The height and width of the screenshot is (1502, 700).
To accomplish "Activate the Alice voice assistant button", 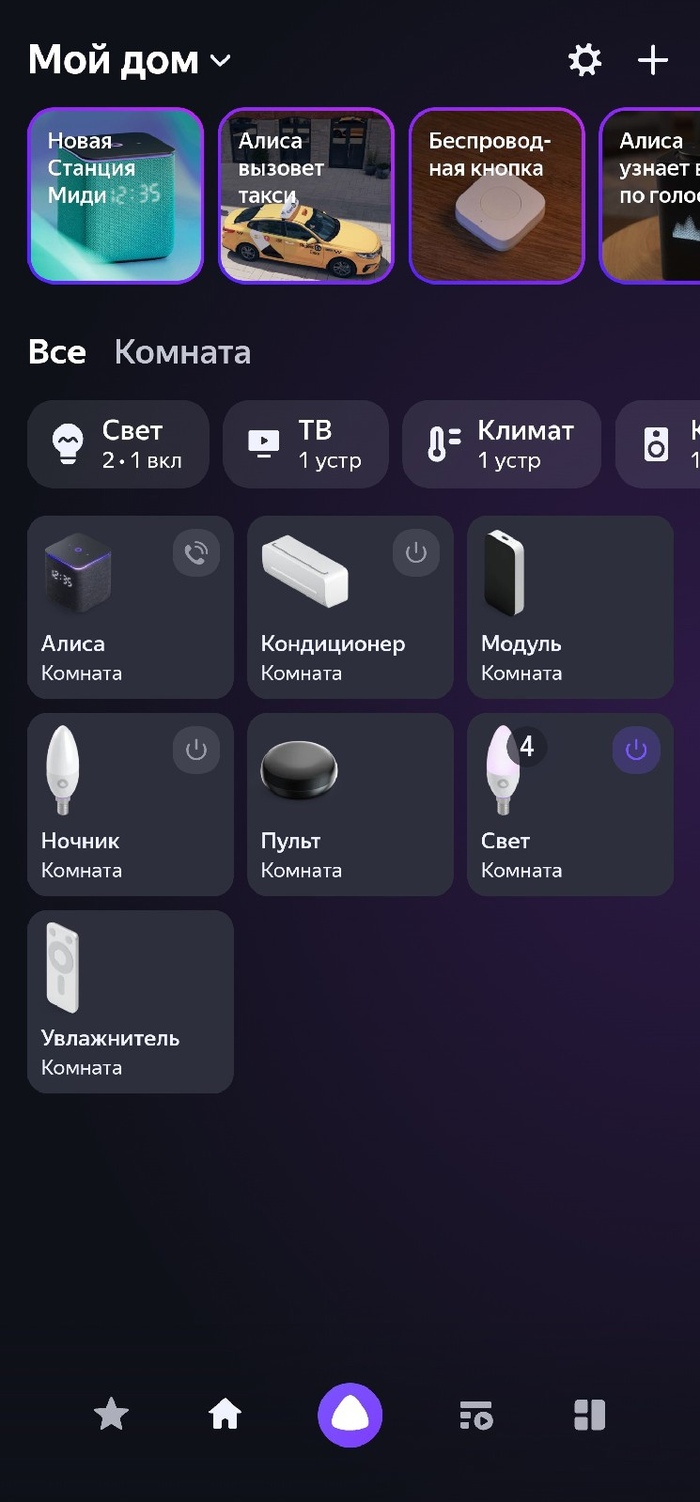I will tap(350, 1415).
